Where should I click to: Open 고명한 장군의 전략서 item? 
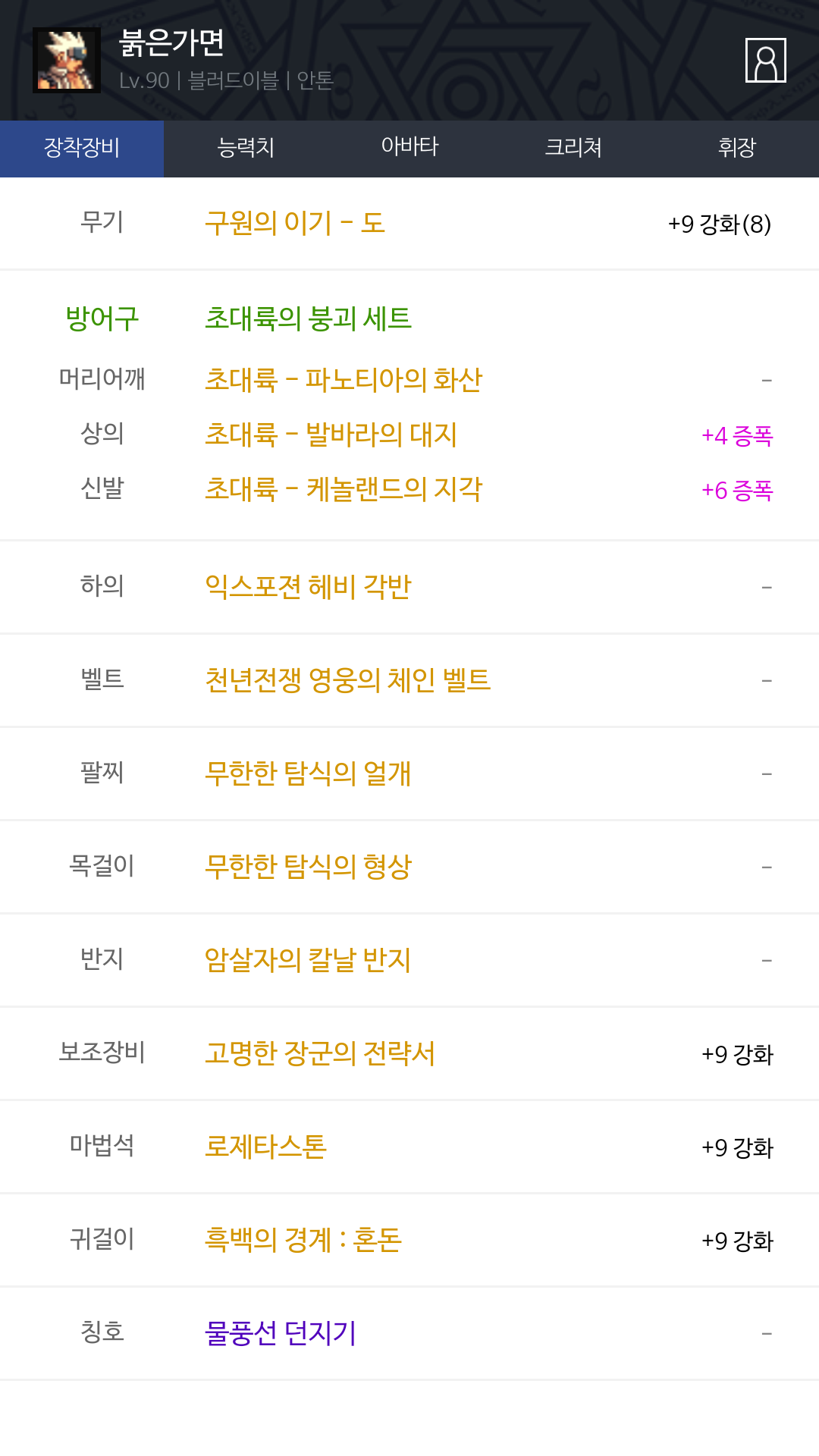tap(320, 1053)
